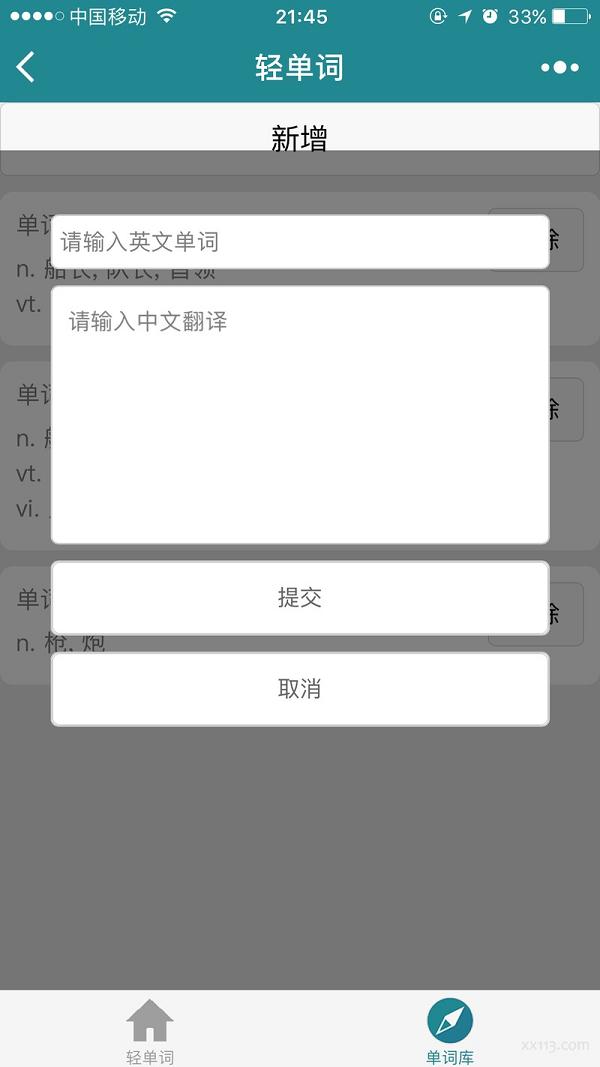The image size is (600, 1067).
Task: Switch to the 轻单词 home tab
Action: 150,1030
